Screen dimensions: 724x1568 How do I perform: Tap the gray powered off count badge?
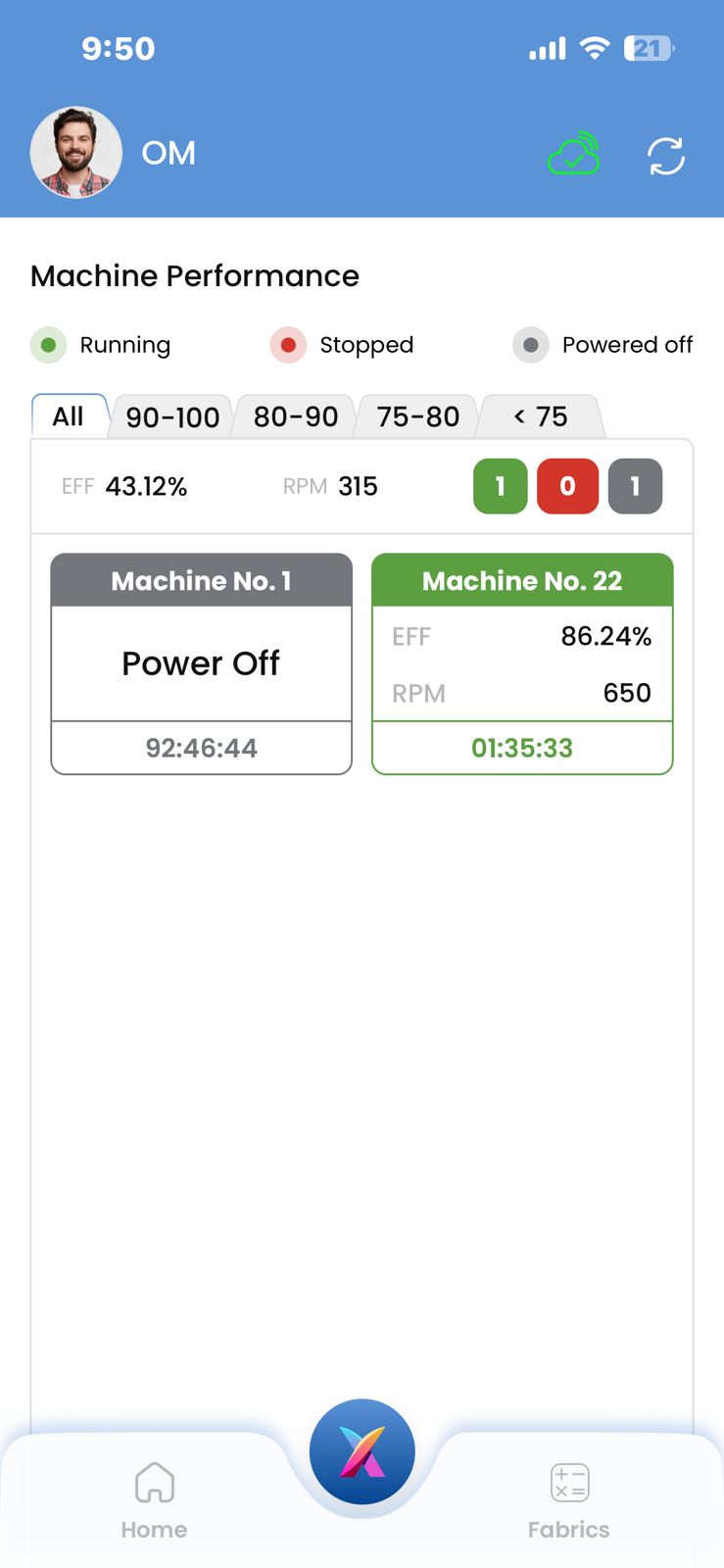click(635, 486)
